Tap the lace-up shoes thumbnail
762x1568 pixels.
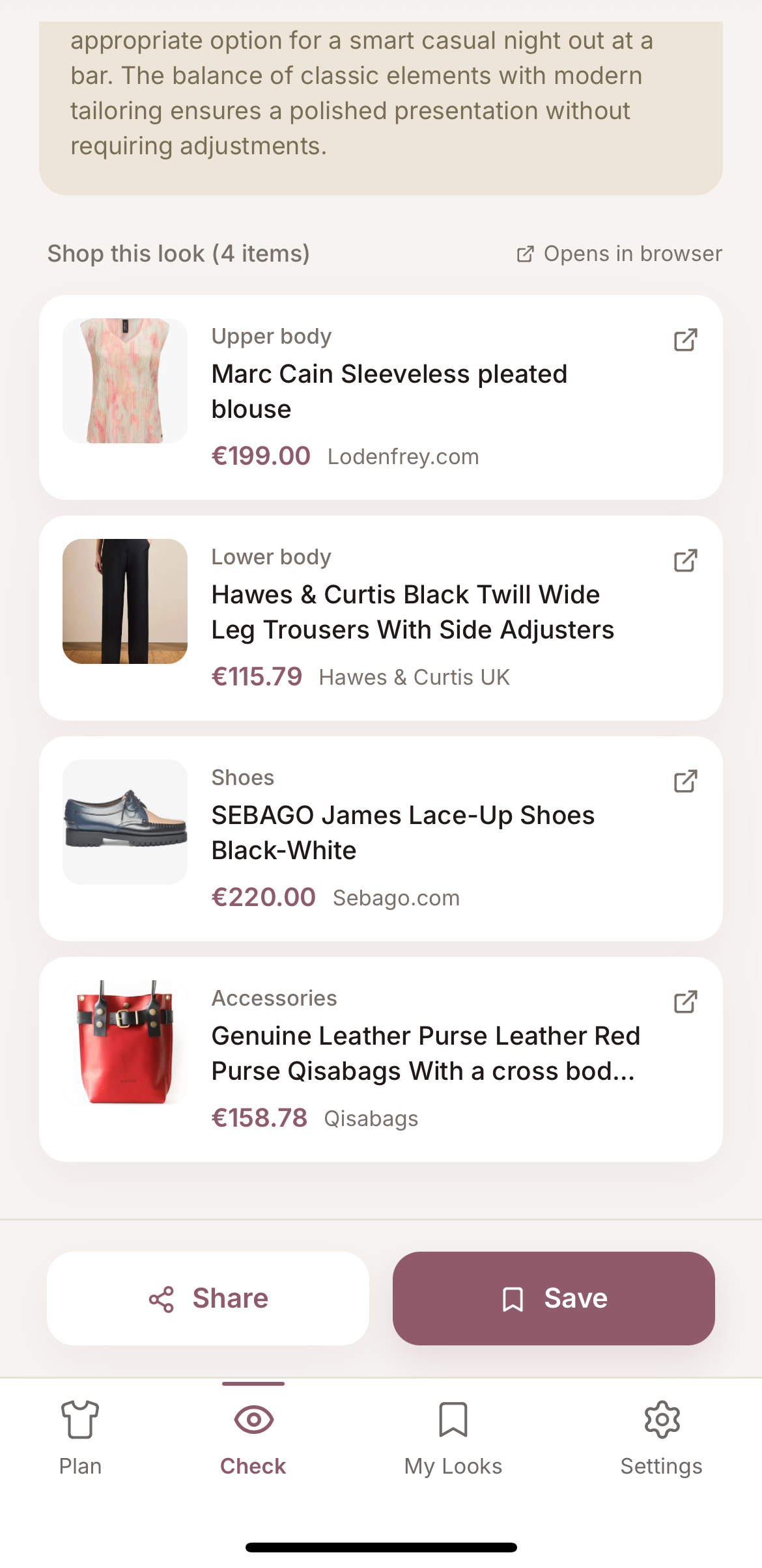pos(124,821)
